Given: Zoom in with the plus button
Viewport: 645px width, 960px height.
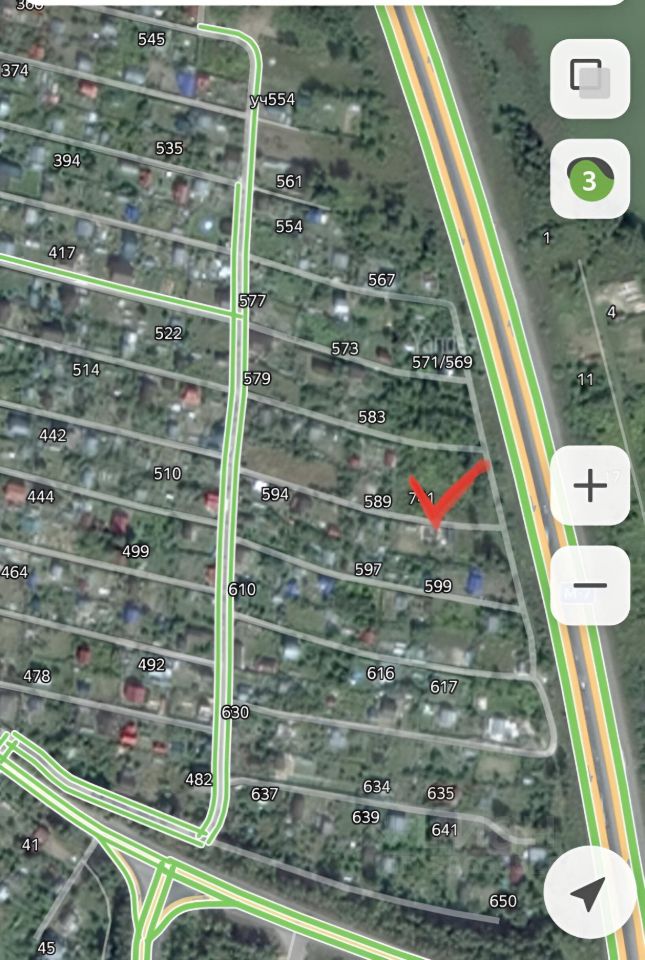Looking at the screenshot, I should click(x=590, y=486).
